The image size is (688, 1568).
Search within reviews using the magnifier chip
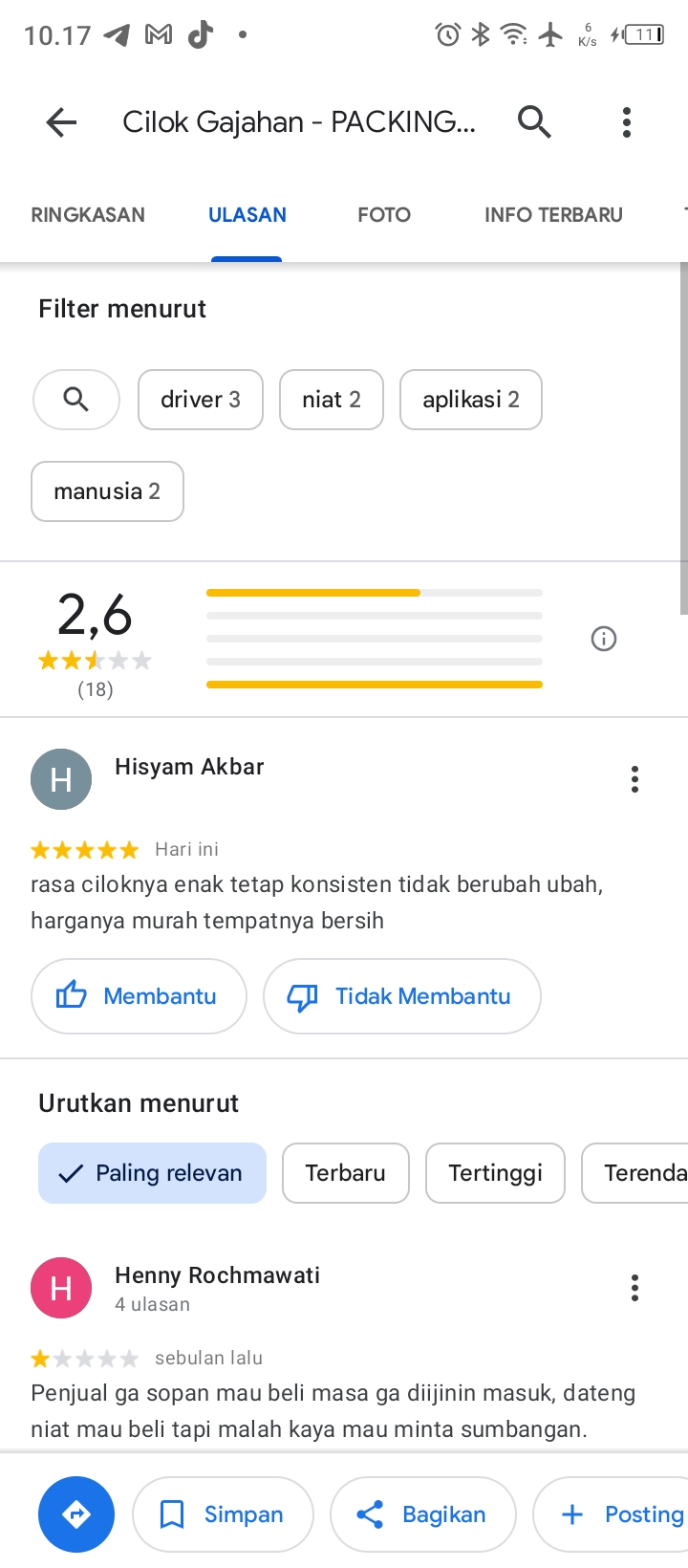[x=76, y=399]
